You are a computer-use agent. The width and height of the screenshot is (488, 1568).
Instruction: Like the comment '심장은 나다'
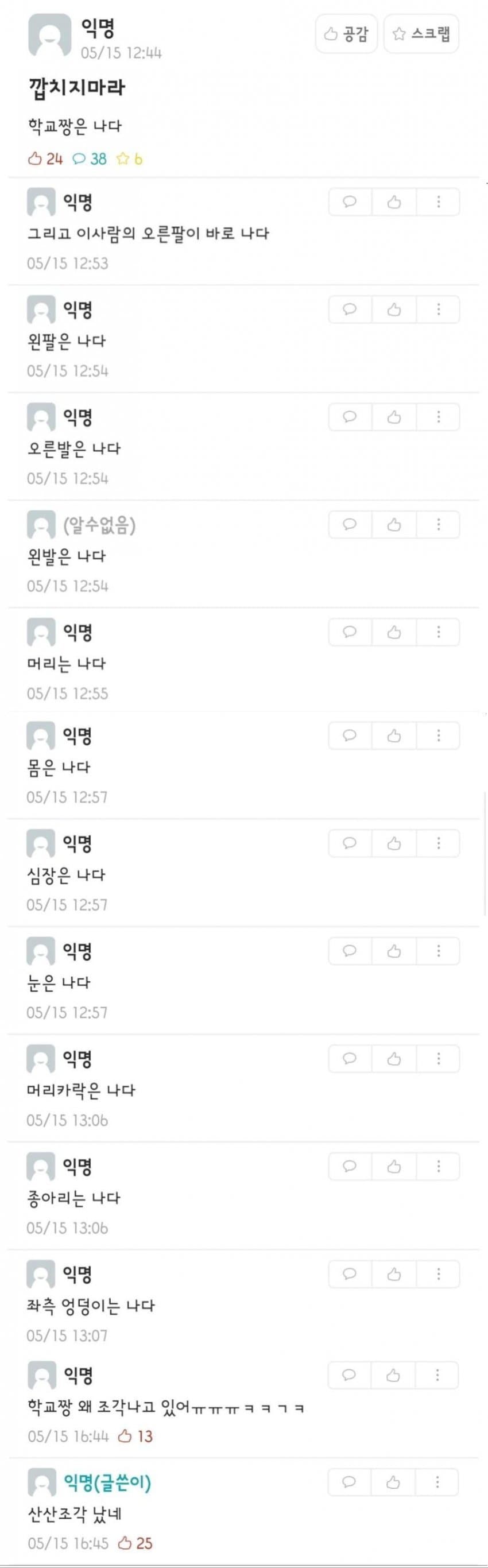click(394, 843)
